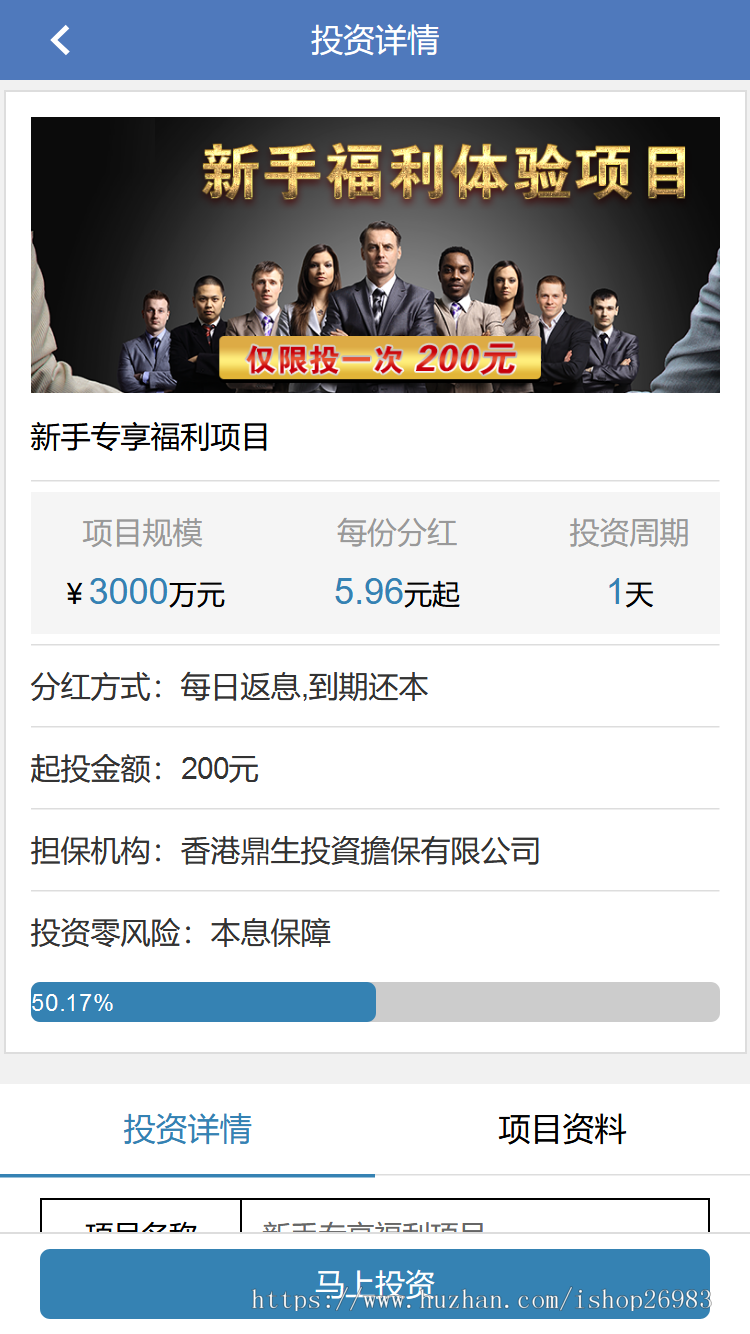Select the 投资详情 tab
This screenshot has width=750, height=1334.
click(x=186, y=1130)
